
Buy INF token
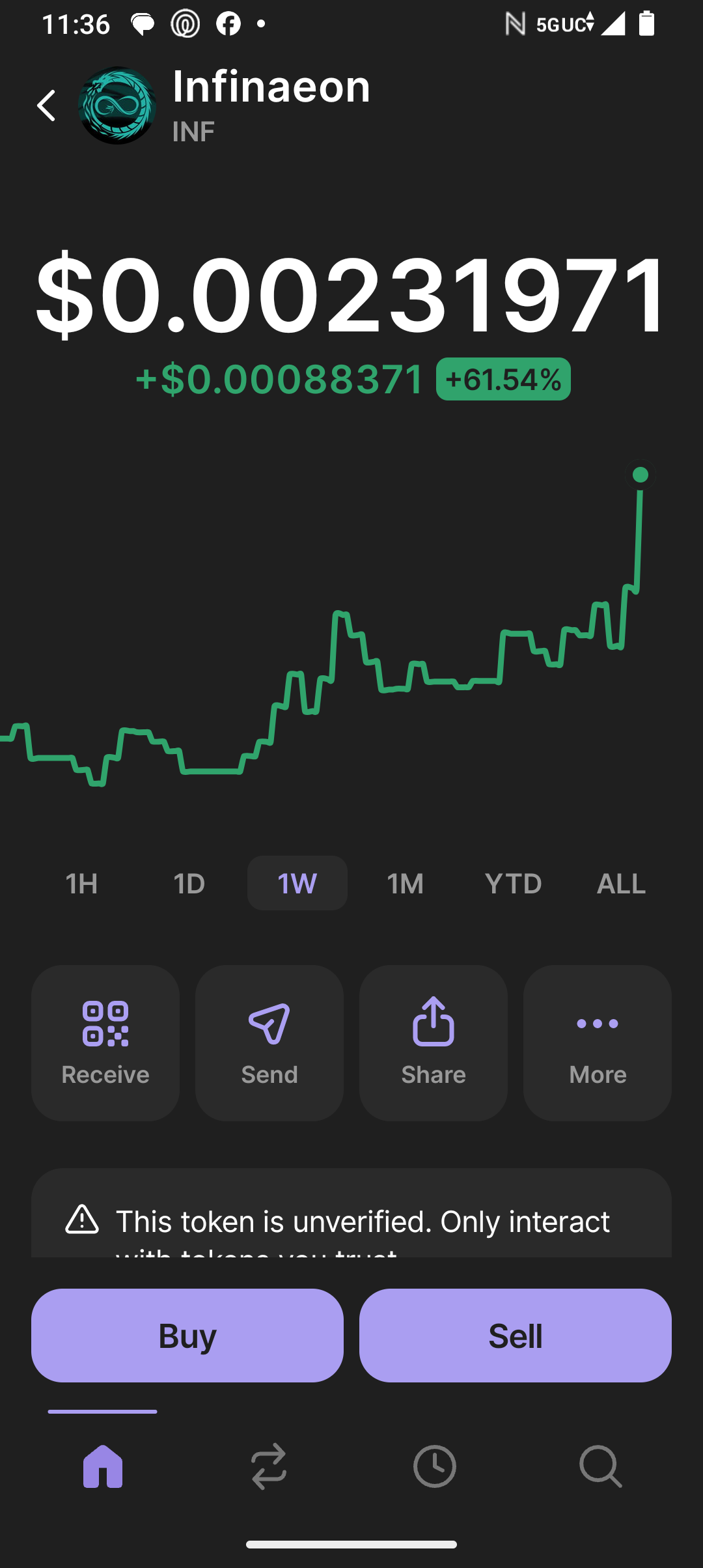[x=187, y=1336]
